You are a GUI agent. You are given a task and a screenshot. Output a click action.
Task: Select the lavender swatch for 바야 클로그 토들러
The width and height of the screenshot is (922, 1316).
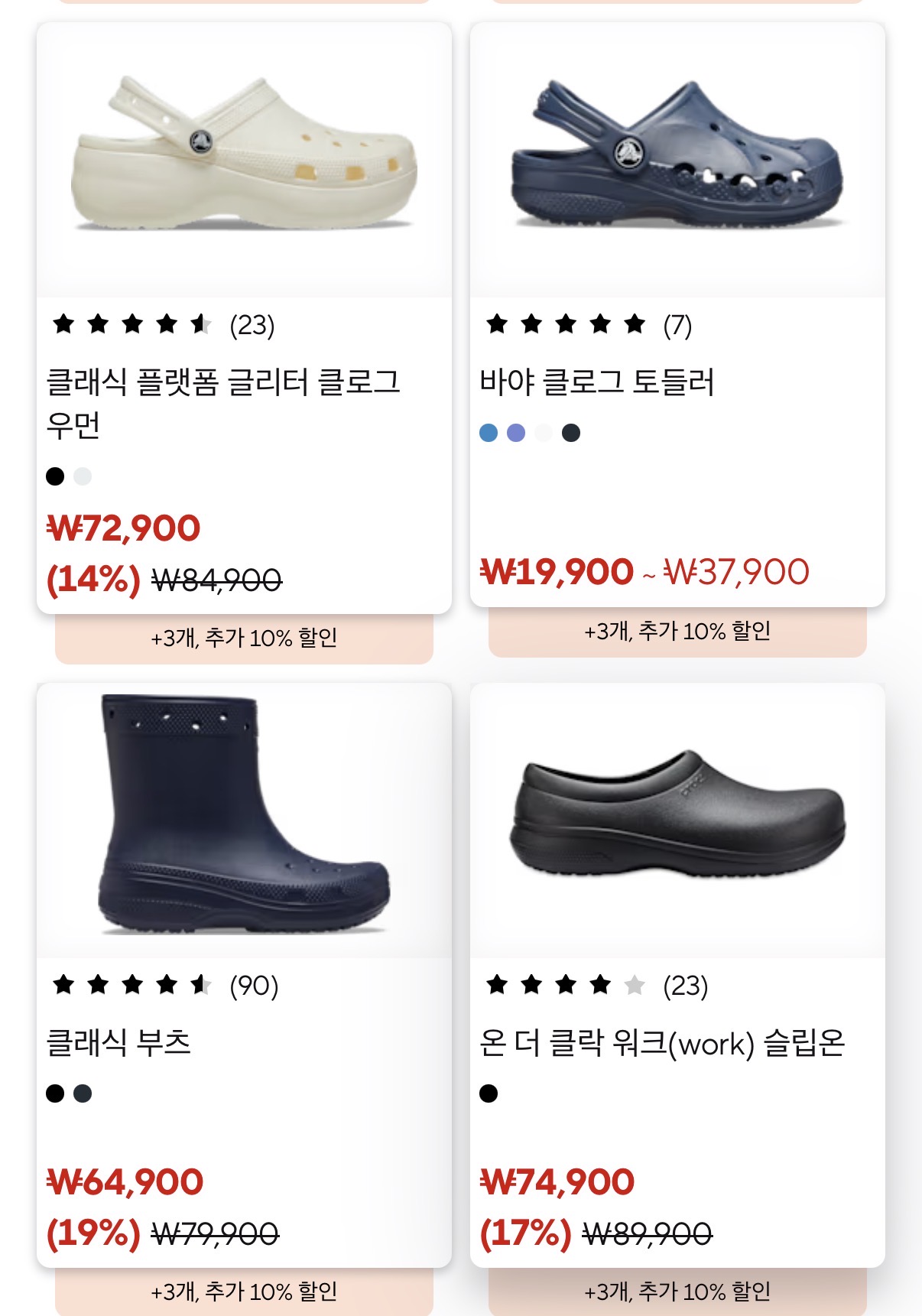pos(516,433)
